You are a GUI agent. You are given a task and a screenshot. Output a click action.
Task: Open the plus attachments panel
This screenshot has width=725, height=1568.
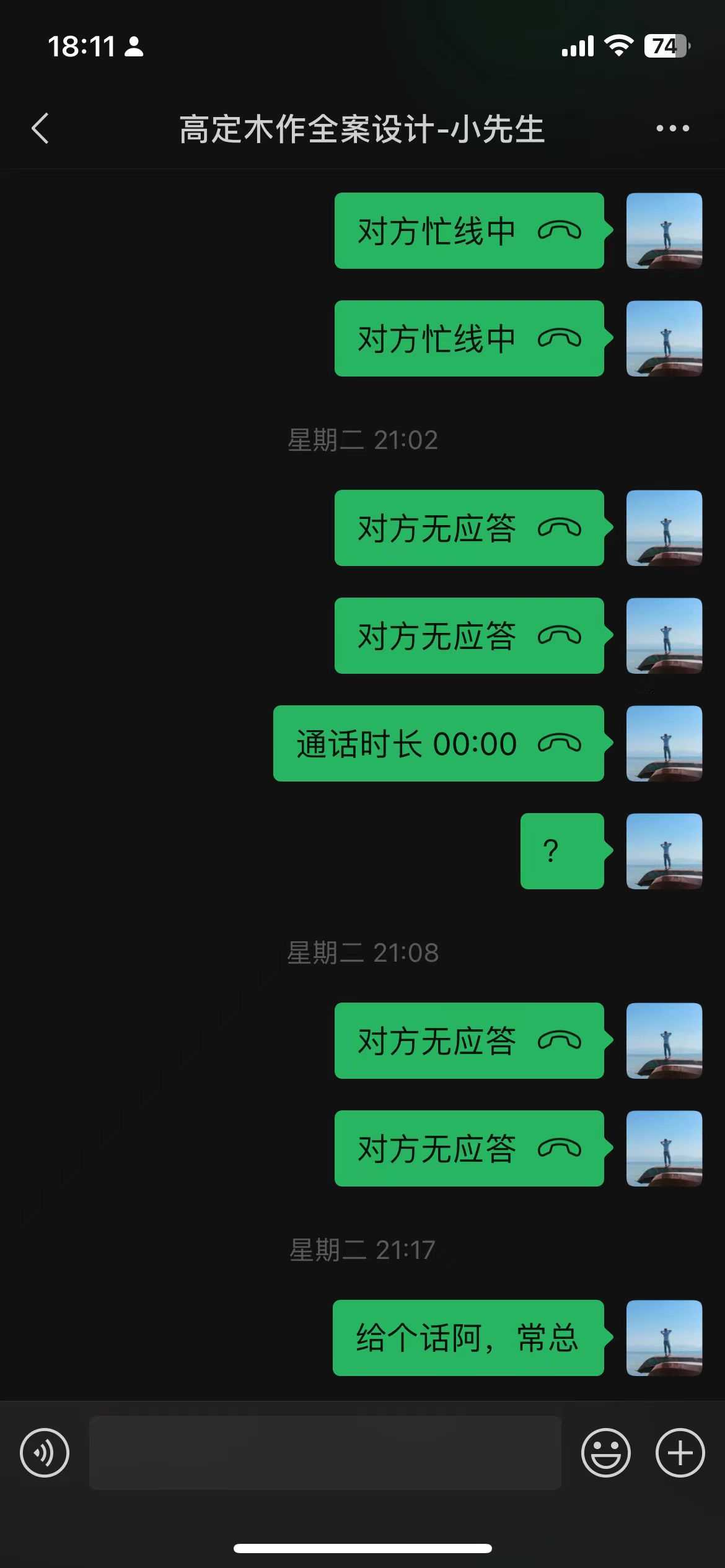(680, 1453)
